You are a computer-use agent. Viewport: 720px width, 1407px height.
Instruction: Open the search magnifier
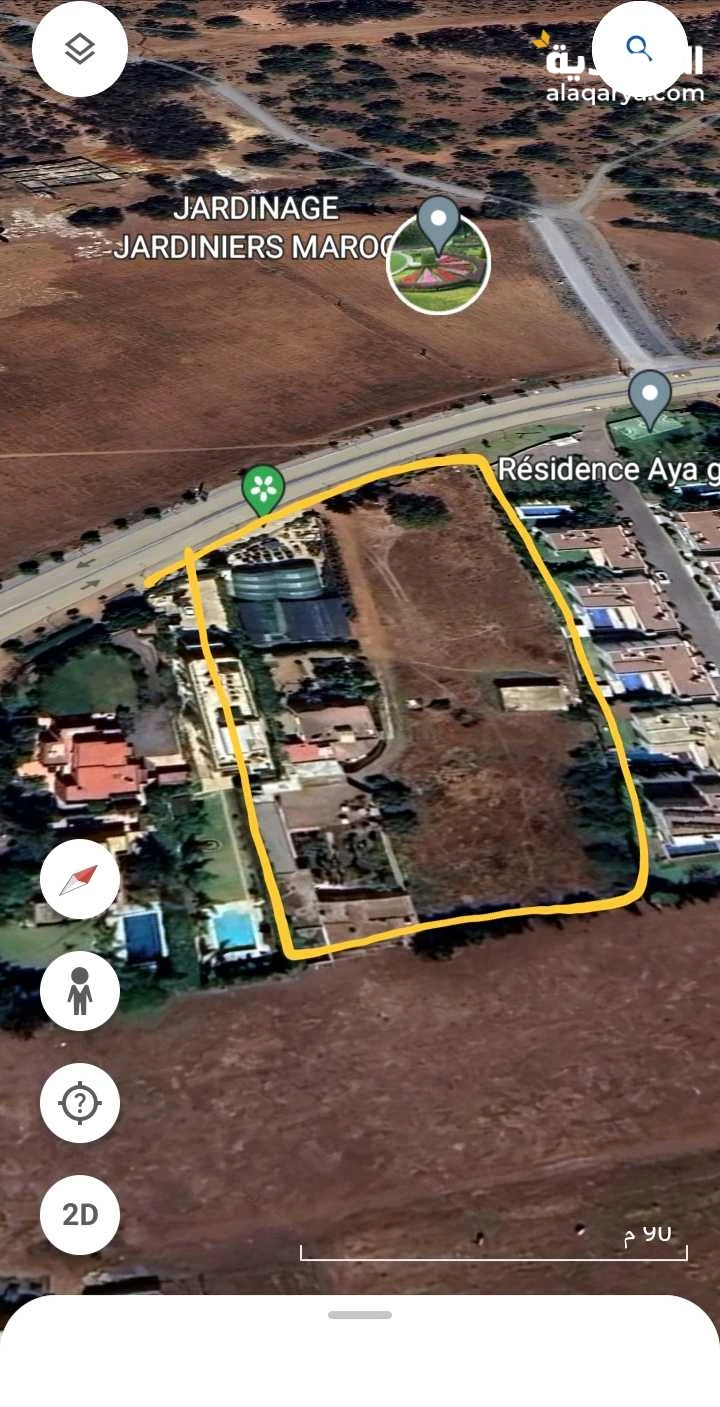[x=639, y=47]
